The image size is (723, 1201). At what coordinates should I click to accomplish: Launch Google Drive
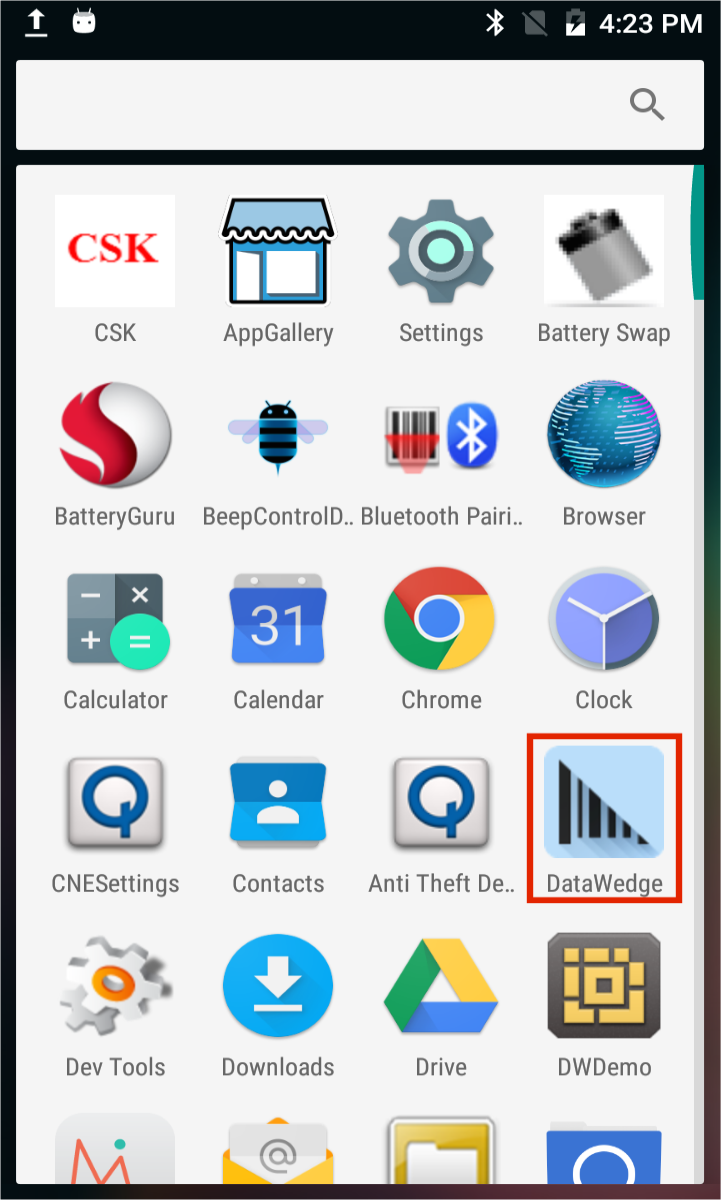(441, 988)
